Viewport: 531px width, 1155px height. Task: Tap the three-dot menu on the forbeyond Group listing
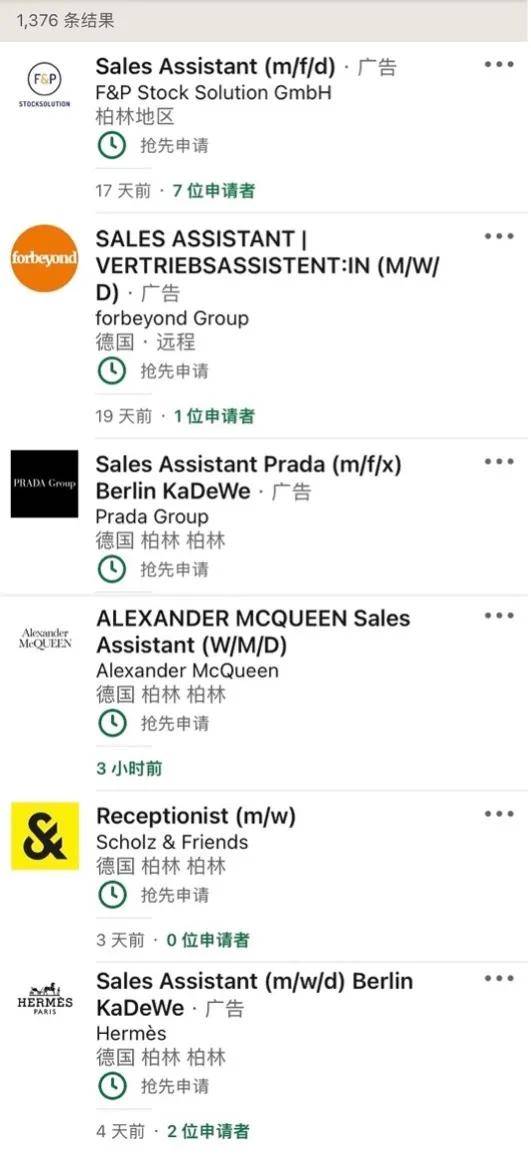click(x=499, y=236)
